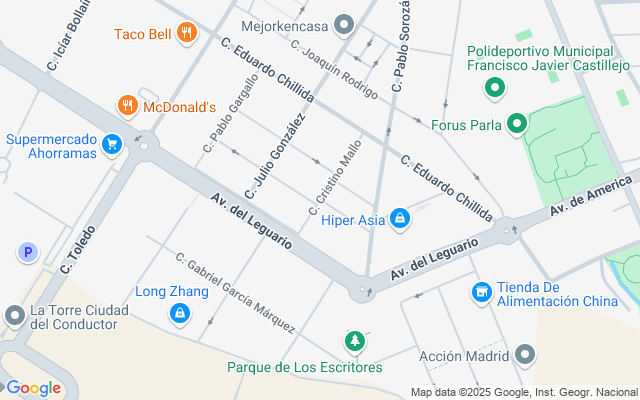Tap the Supermercado Ahorramas shopping pin

click(x=112, y=144)
